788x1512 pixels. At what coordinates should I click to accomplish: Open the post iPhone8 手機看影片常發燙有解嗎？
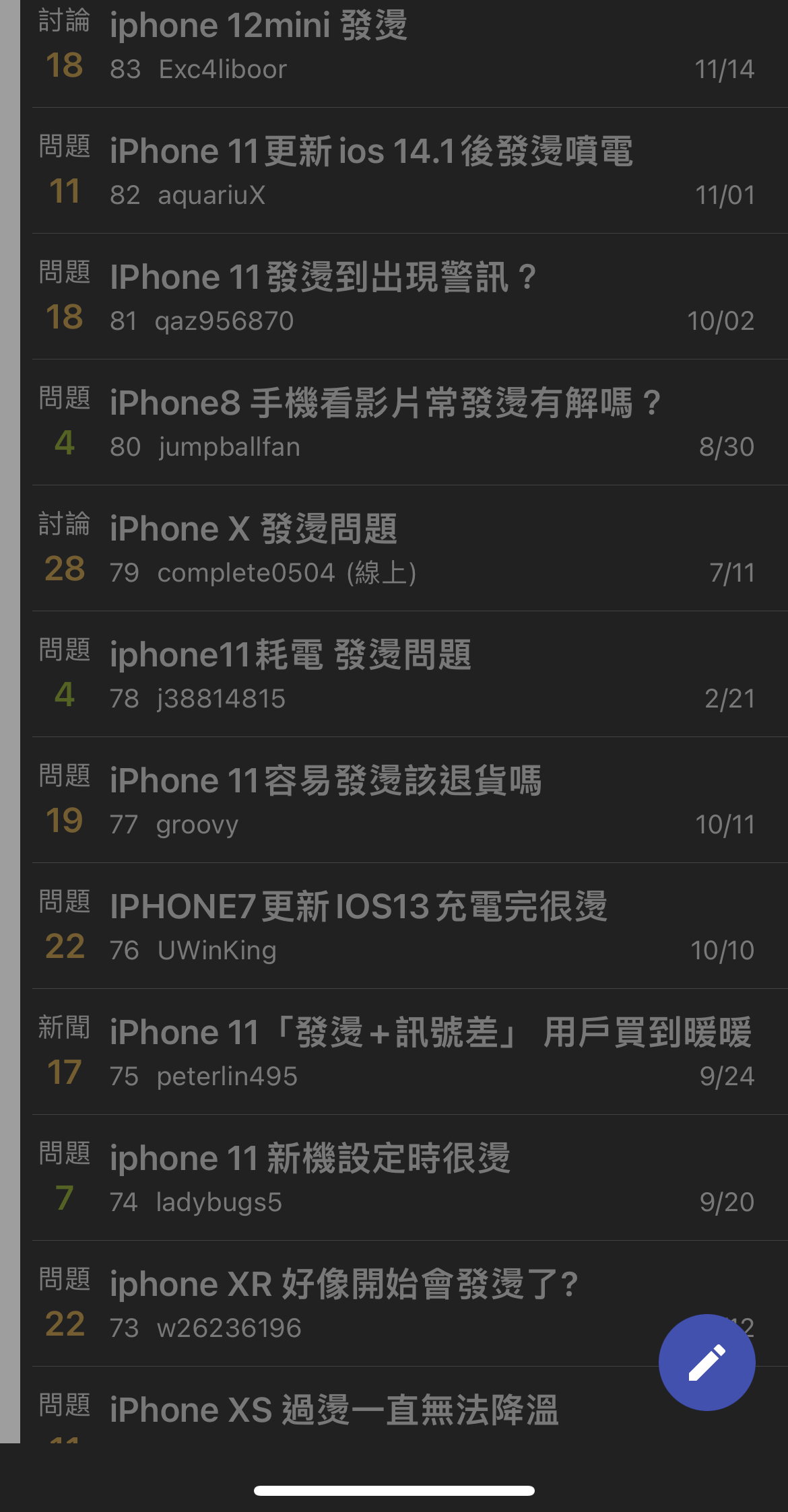[x=384, y=403]
